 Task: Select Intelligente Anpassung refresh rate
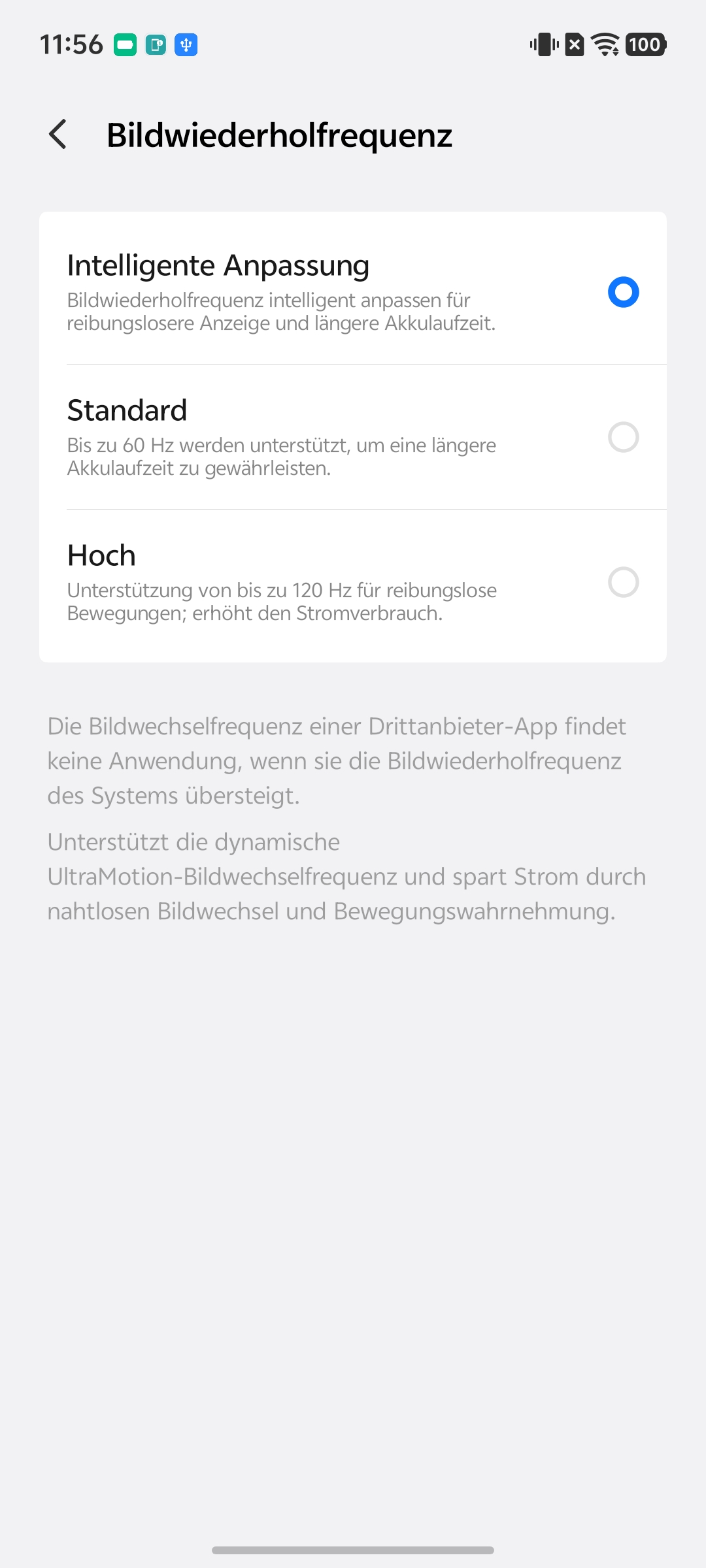[x=623, y=292]
